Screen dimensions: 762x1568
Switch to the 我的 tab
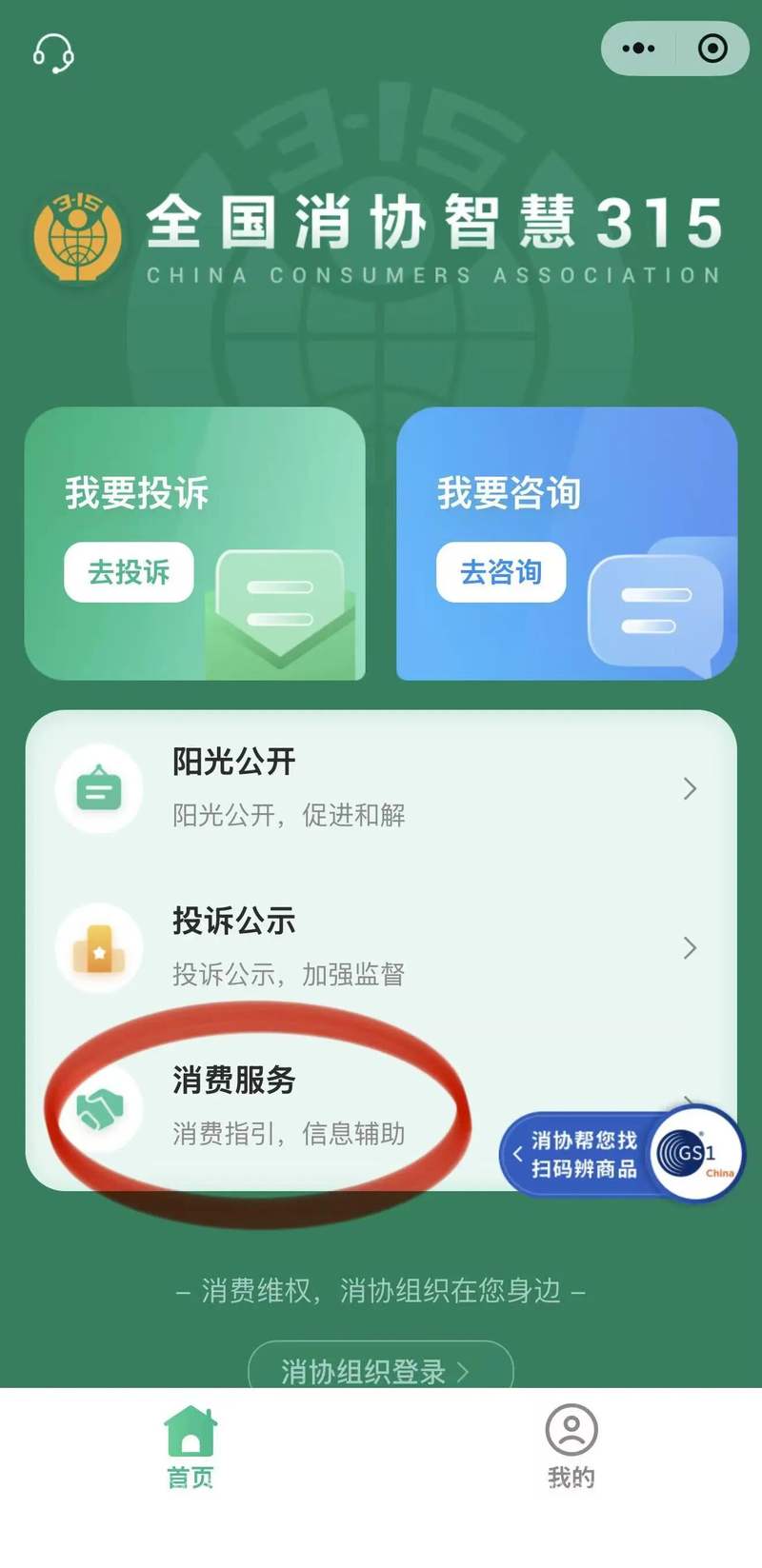coord(571,1447)
